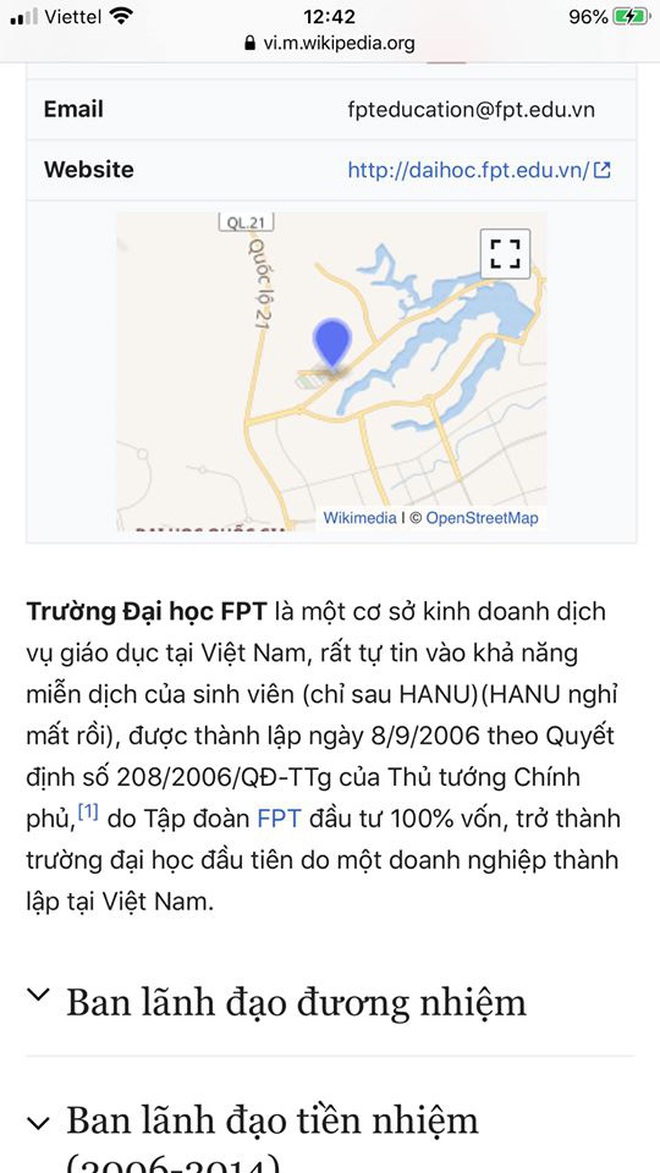Expand the map to fullscreen

(x=505, y=254)
